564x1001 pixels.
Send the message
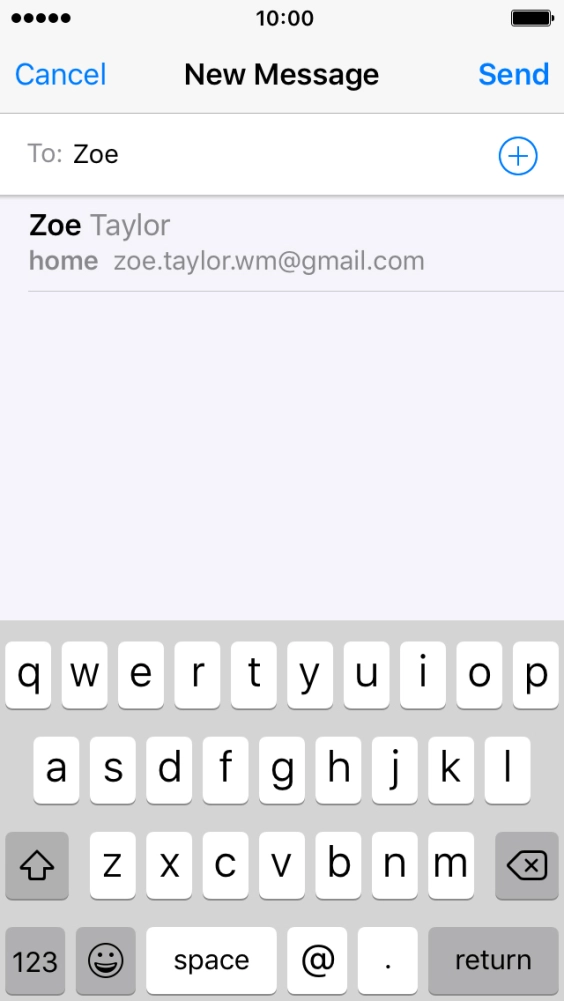pyautogui.click(x=514, y=75)
